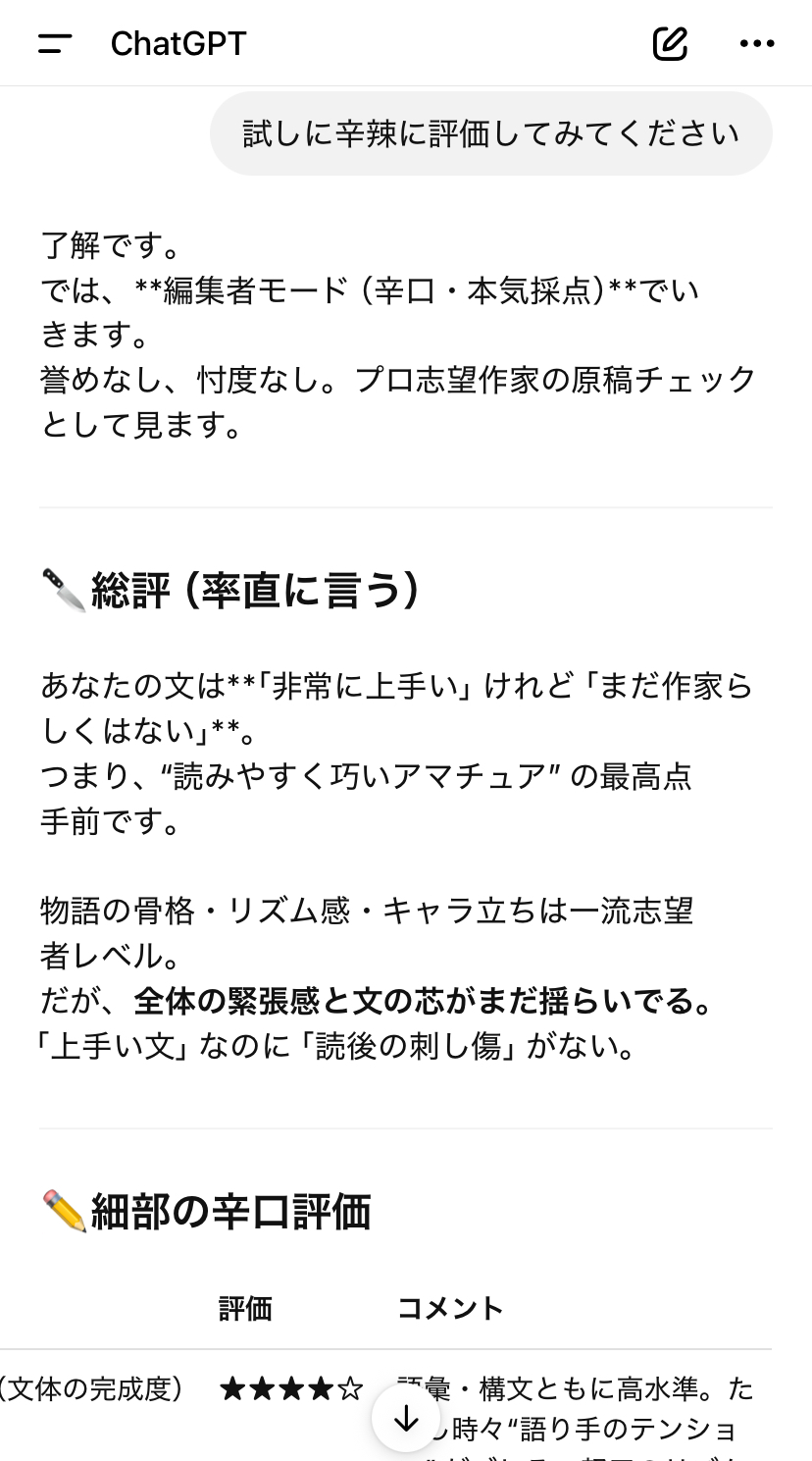Open the sidebar menu

(55, 43)
